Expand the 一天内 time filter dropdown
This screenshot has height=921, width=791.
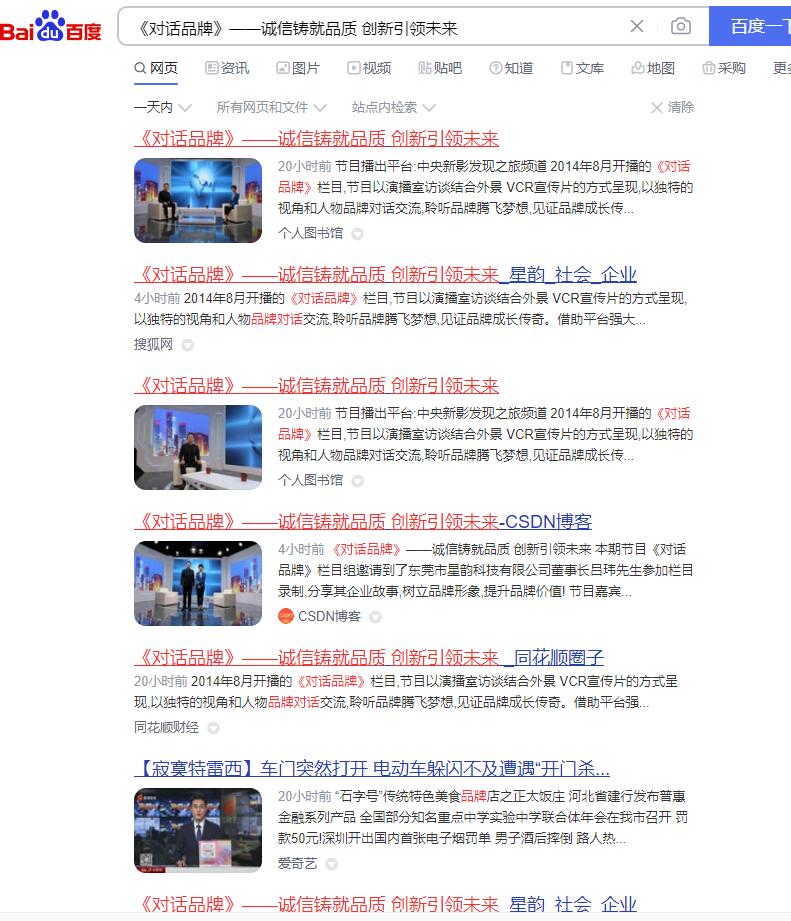(161, 107)
